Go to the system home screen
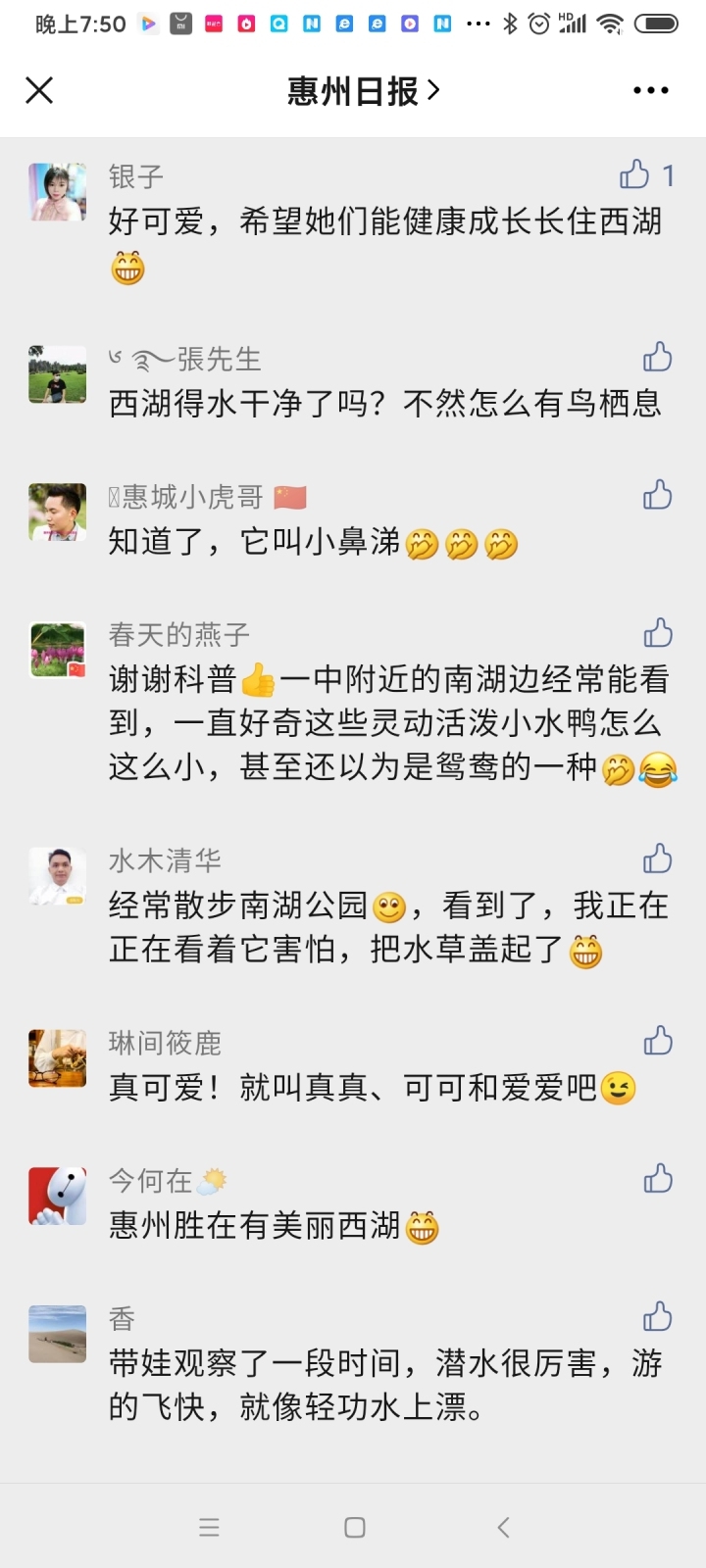The height and width of the screenshot is (1568, 706). coord(355,1527)
